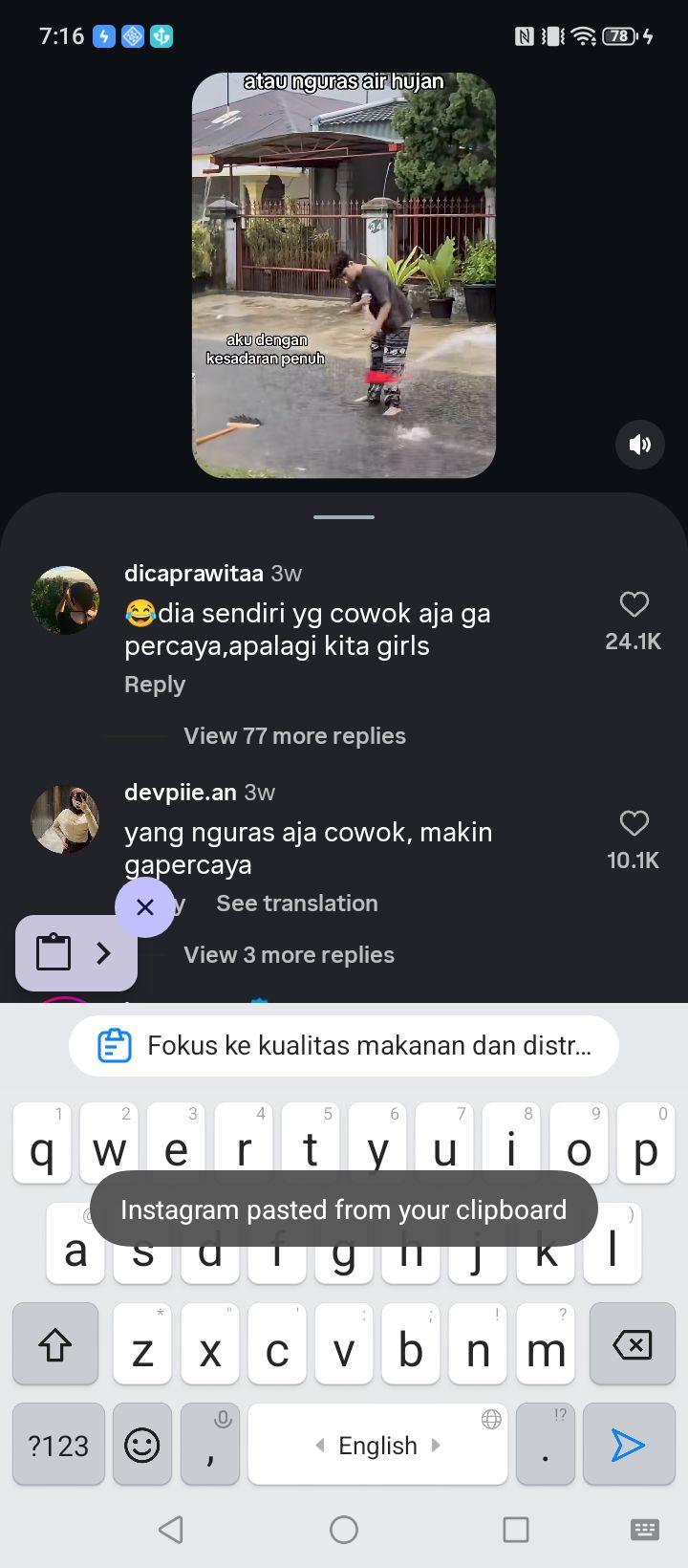Open the emoji keyboard
The image size is (688, 1568).
[142, 1445]
